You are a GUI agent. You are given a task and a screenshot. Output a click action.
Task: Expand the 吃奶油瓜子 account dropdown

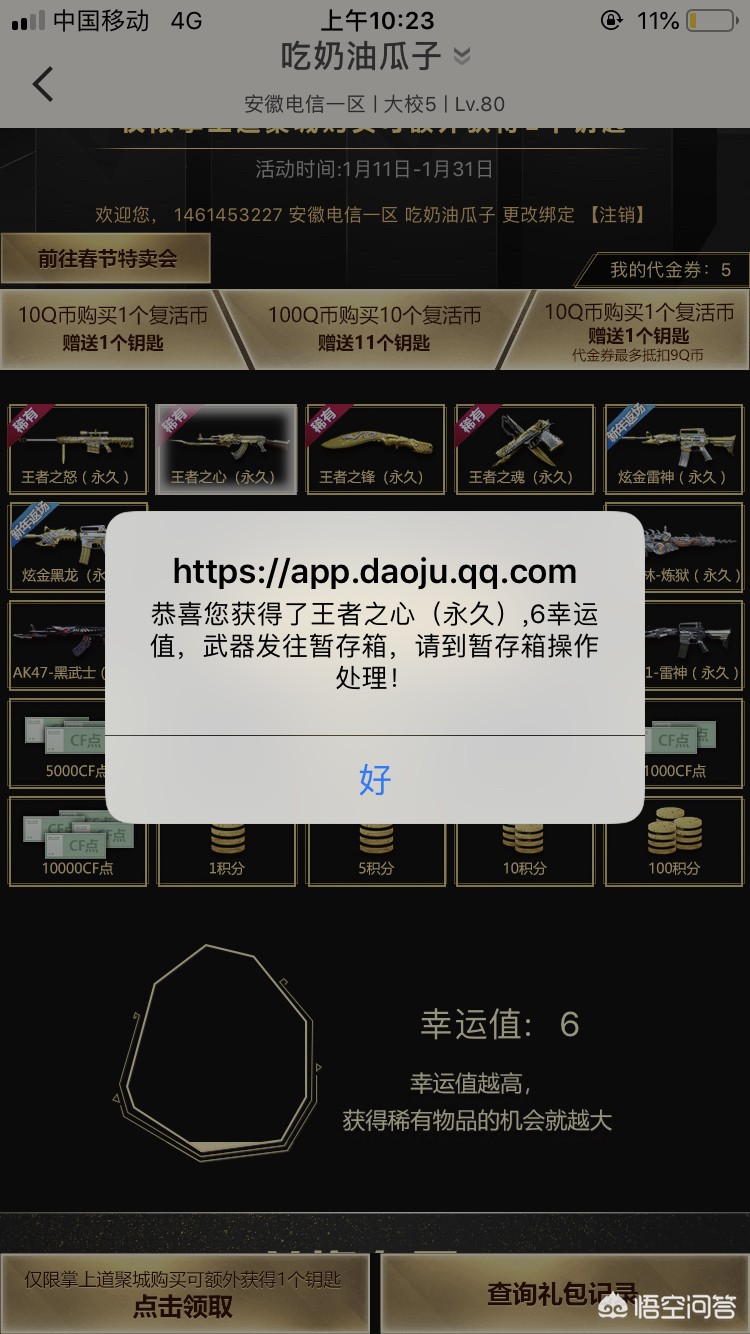coord(461,57)
